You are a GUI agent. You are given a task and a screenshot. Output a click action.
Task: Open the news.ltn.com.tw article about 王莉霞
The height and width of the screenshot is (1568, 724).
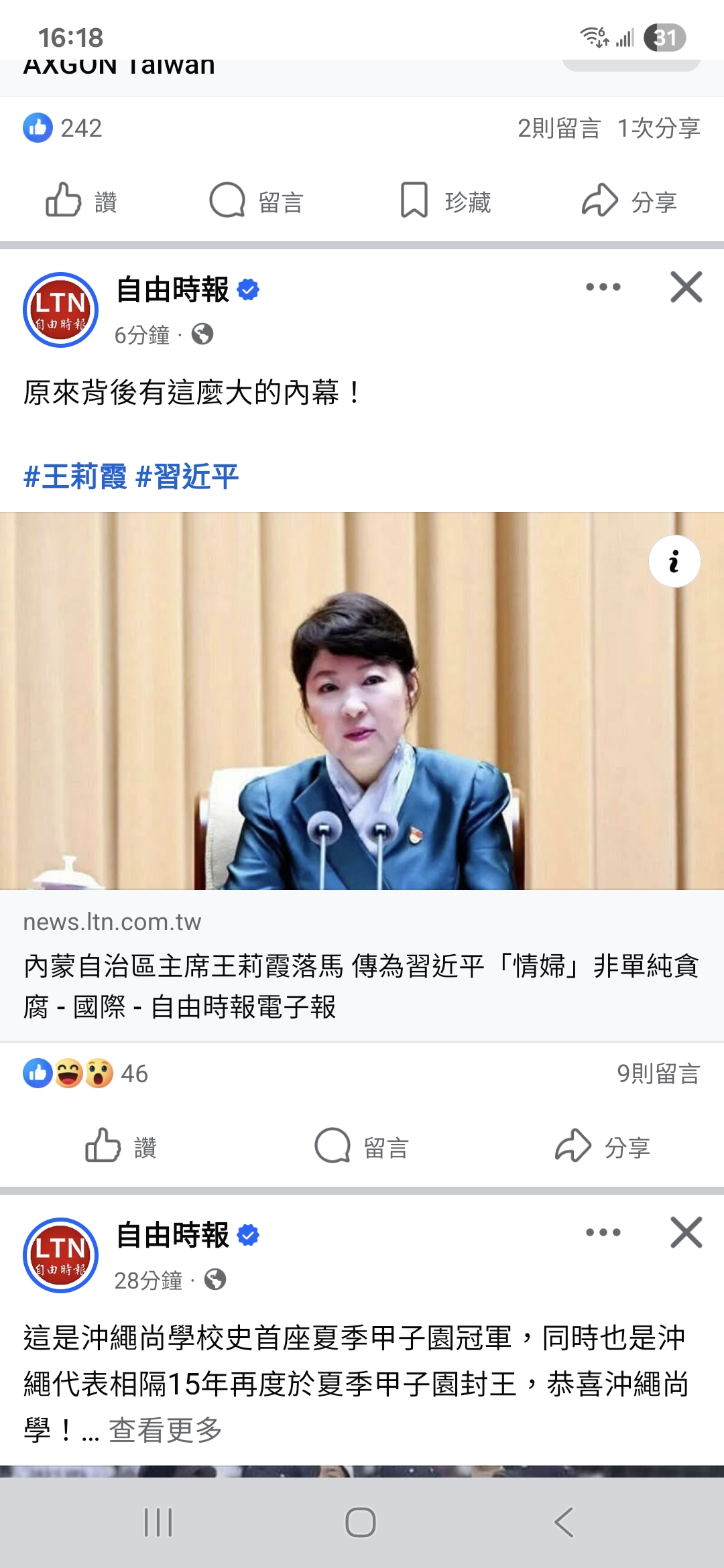[362, 966]
